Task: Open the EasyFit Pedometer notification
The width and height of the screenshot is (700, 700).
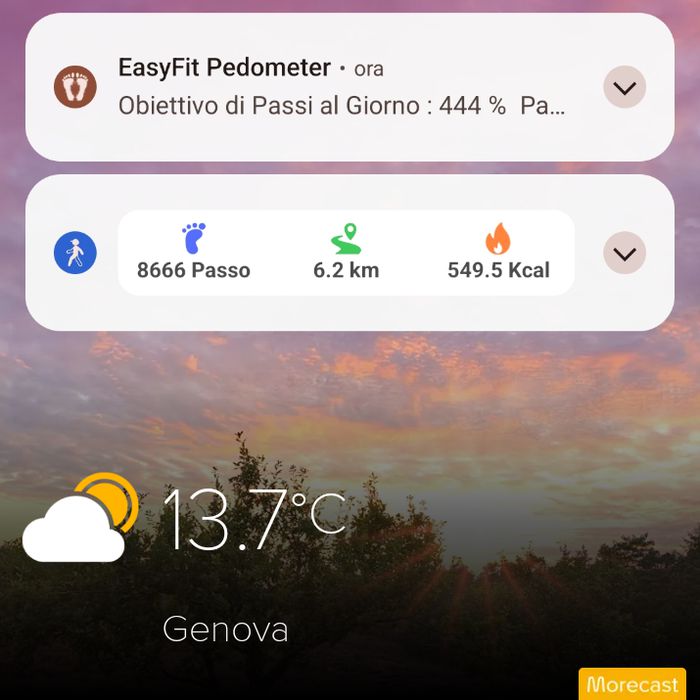Action: [350, 87]
